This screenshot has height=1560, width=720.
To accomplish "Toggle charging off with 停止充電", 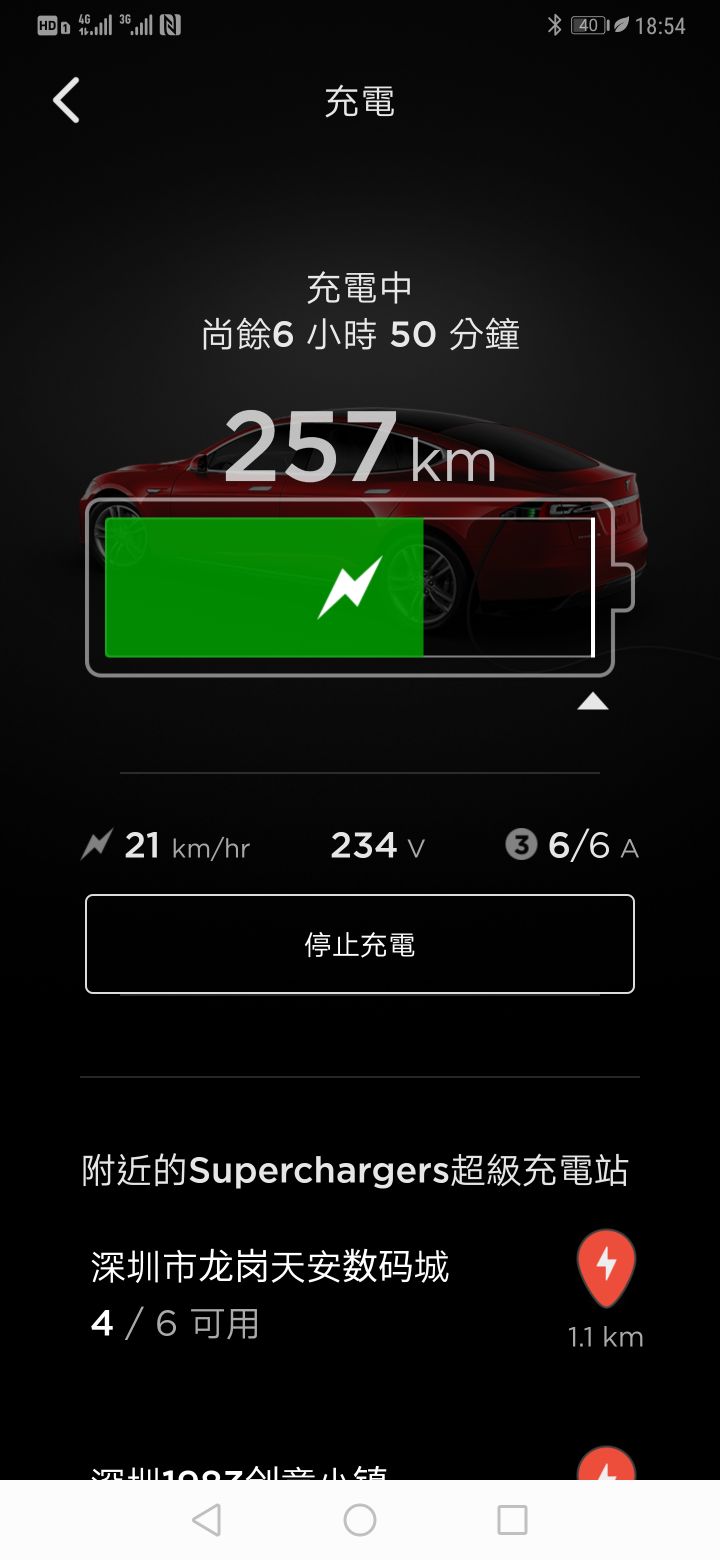I will coord(358,944).
